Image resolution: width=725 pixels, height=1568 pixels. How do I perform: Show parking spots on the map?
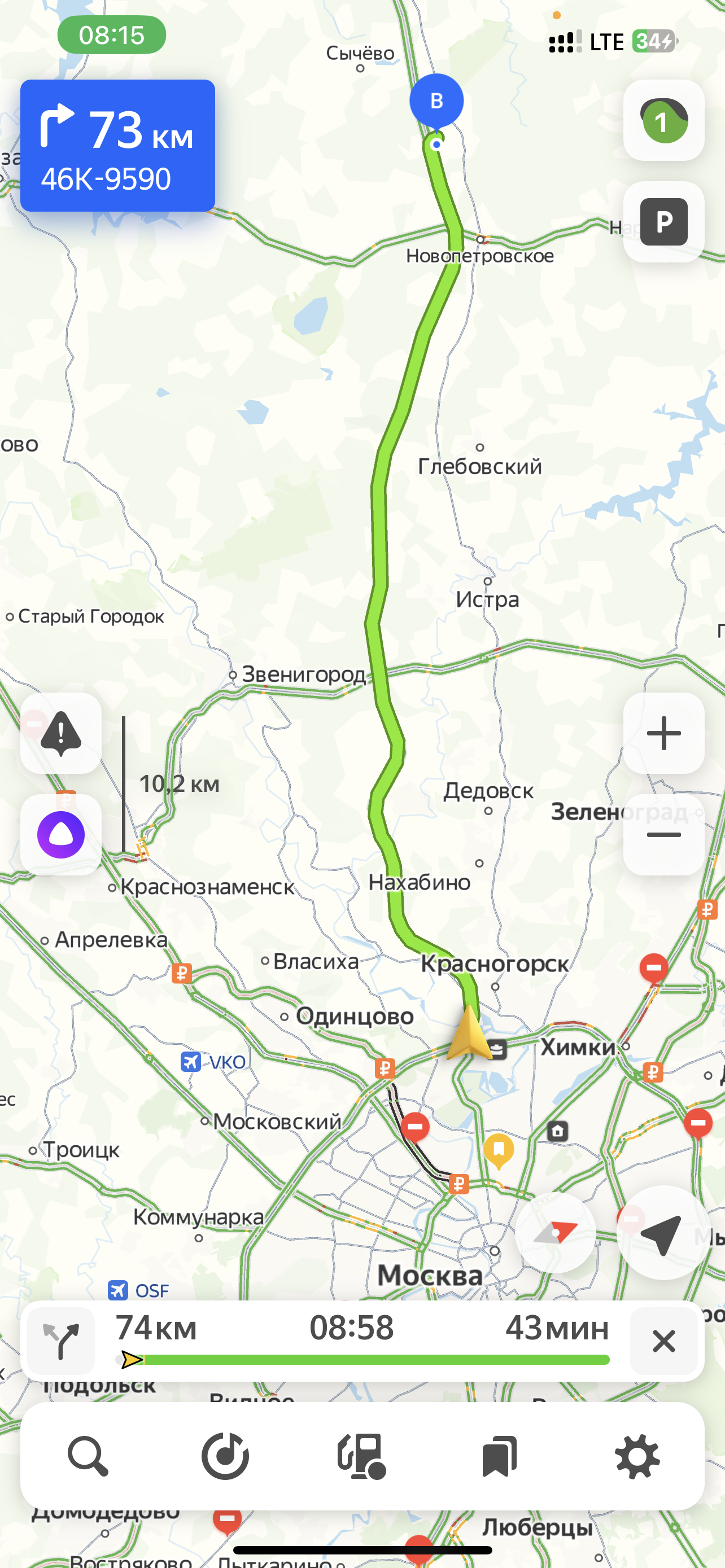pyautogui.click(x=663, y=222)
